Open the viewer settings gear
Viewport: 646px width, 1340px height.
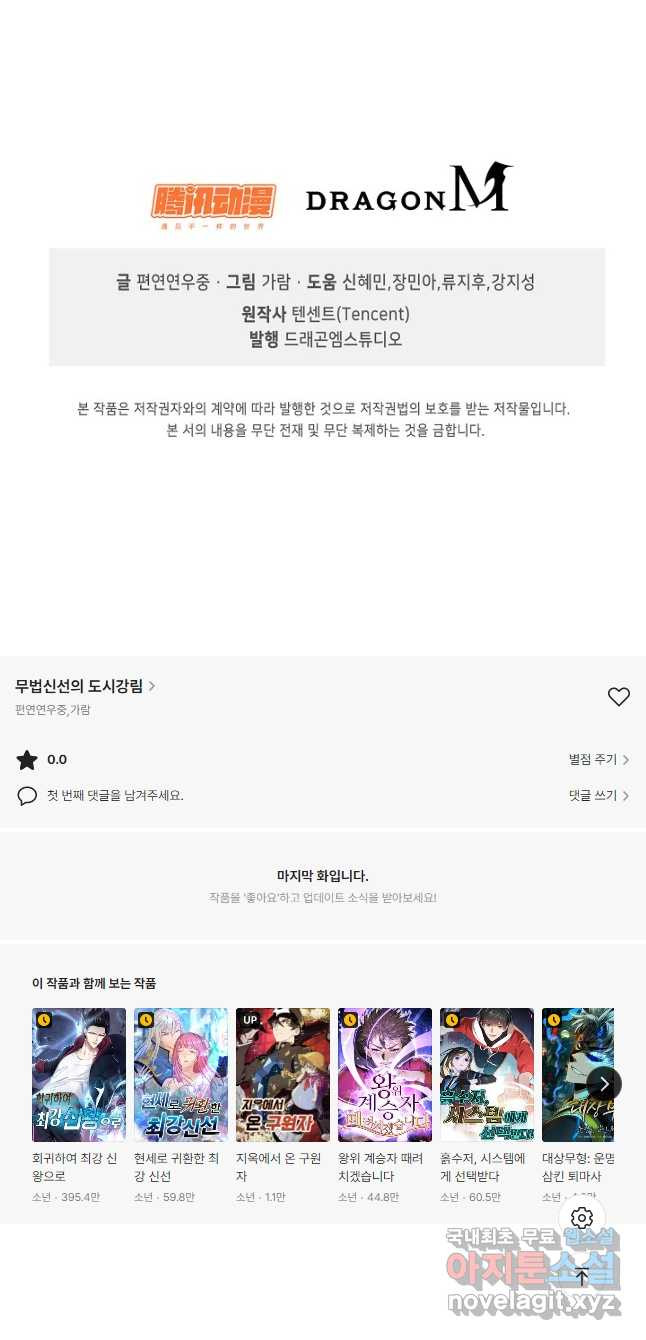click(582, 1218)
